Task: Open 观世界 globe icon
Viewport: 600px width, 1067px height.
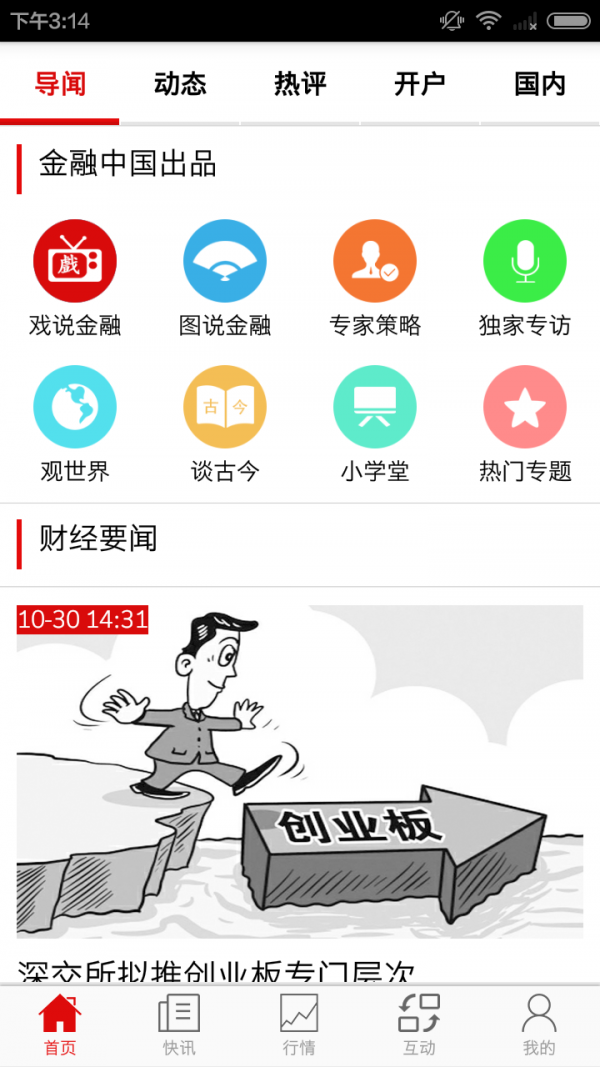Action: coord(75,407)
